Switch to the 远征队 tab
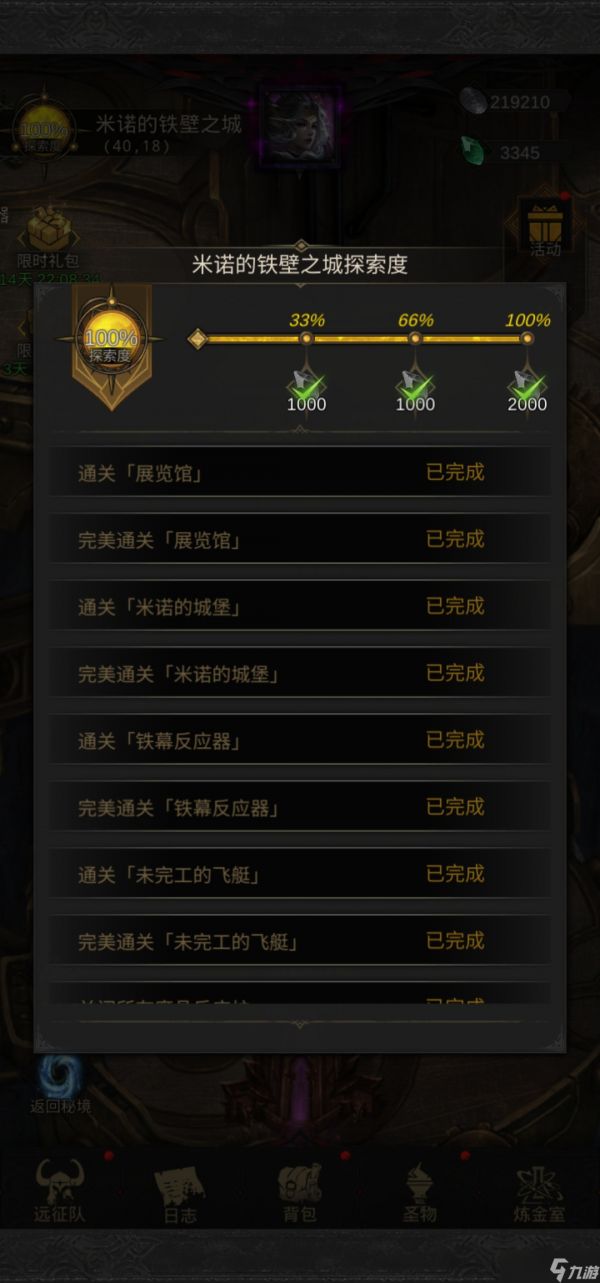The image size is (600, 1283). coord(60,1192)
